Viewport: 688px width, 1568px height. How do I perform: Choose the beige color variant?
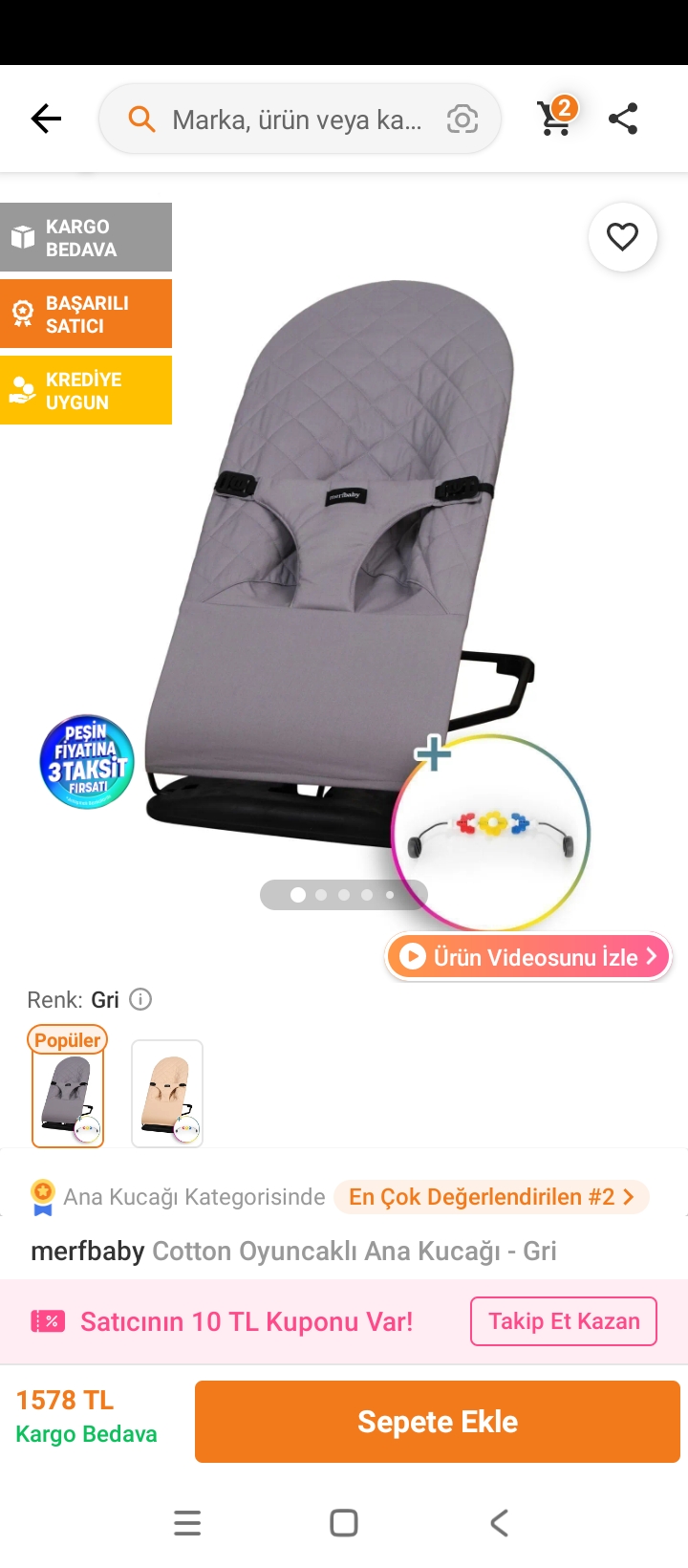(x=167, y=1094)
